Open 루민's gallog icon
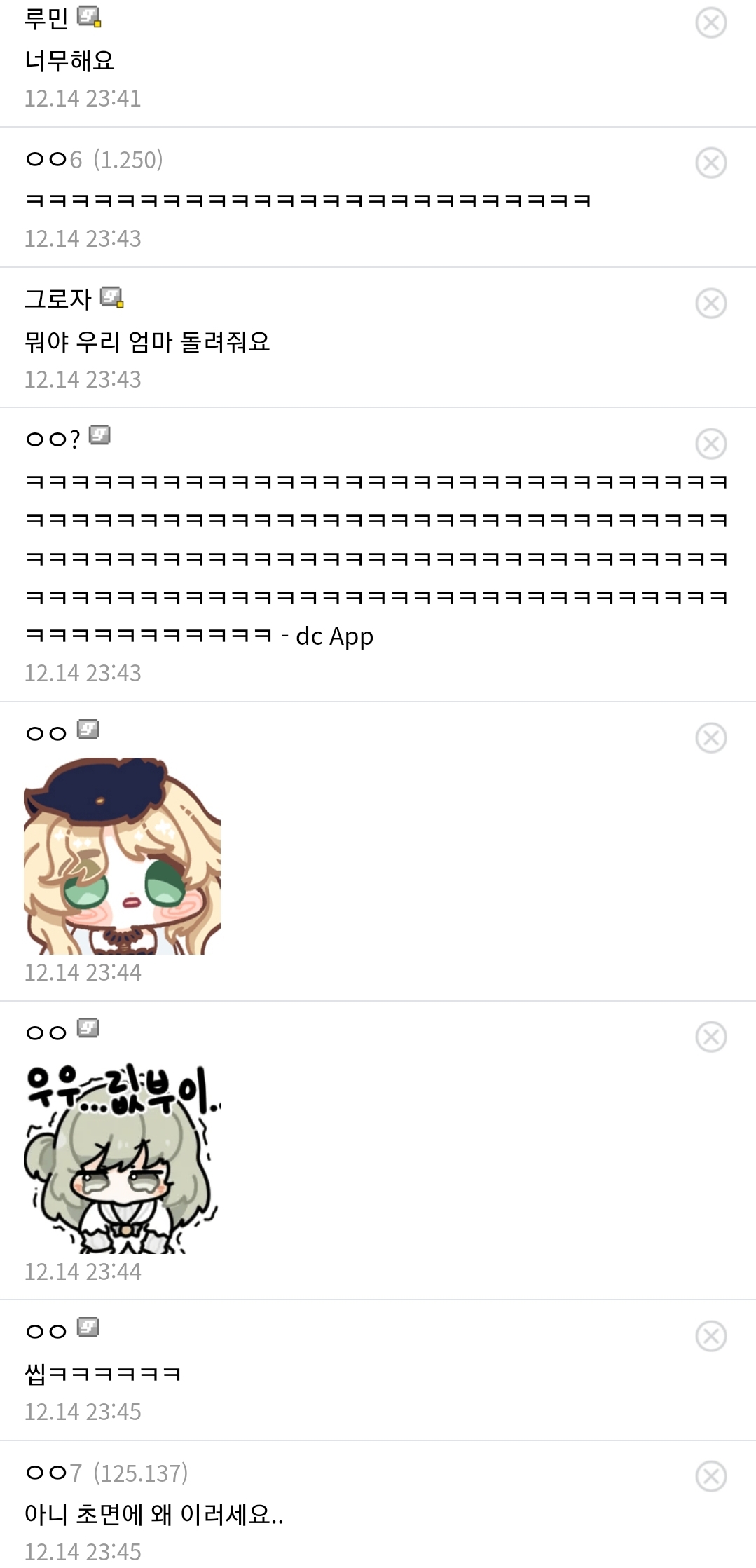 89,17
